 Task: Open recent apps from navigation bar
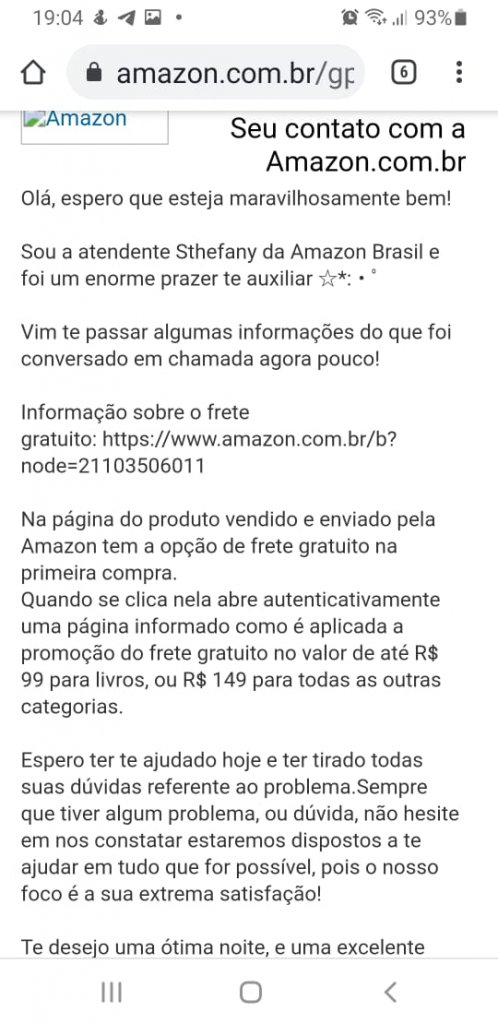click(112, 993)
